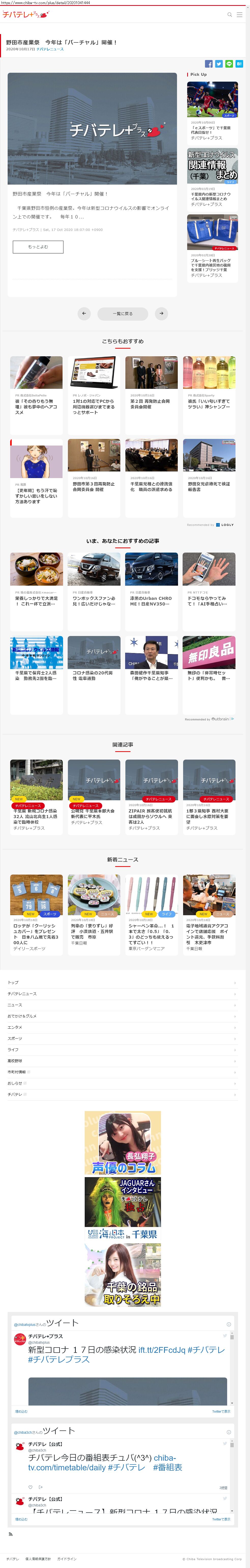Viewport: 250px width, 1568px height.
Task: Open the search icon in header
Action: tap(229, 14)
